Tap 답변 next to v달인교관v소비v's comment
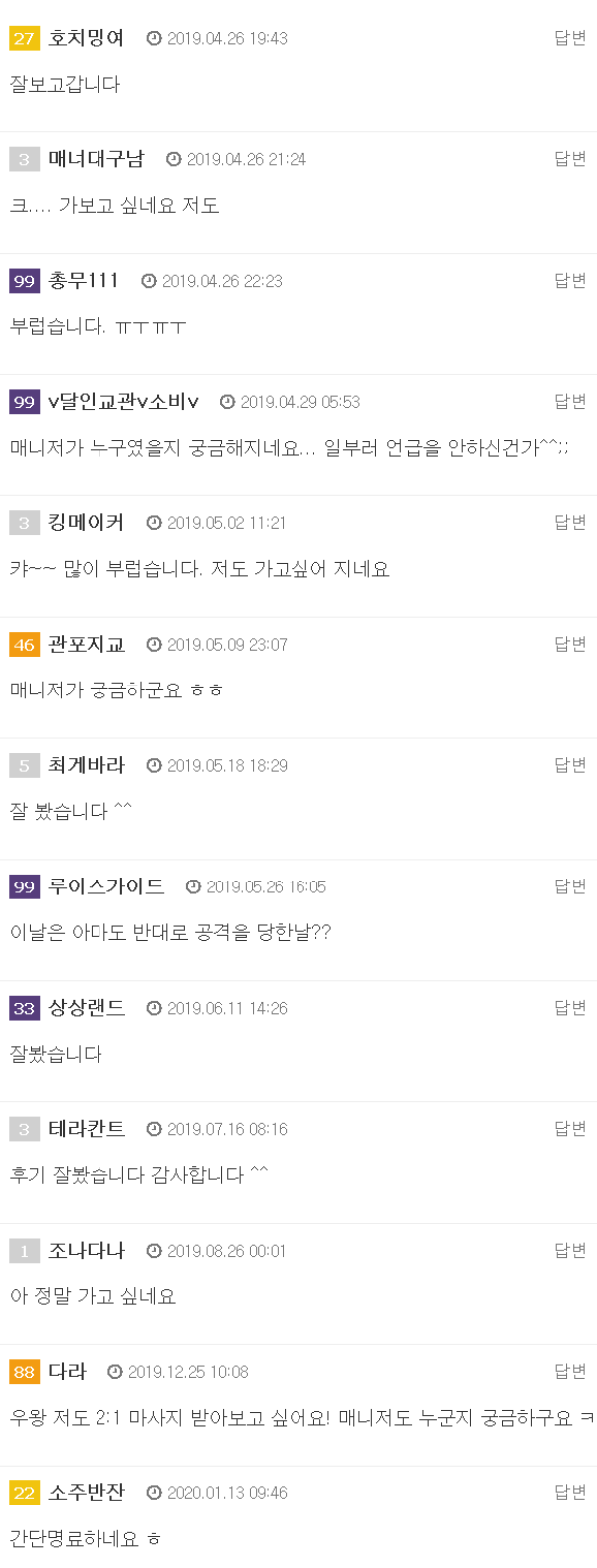 click(x=570, y=401)
